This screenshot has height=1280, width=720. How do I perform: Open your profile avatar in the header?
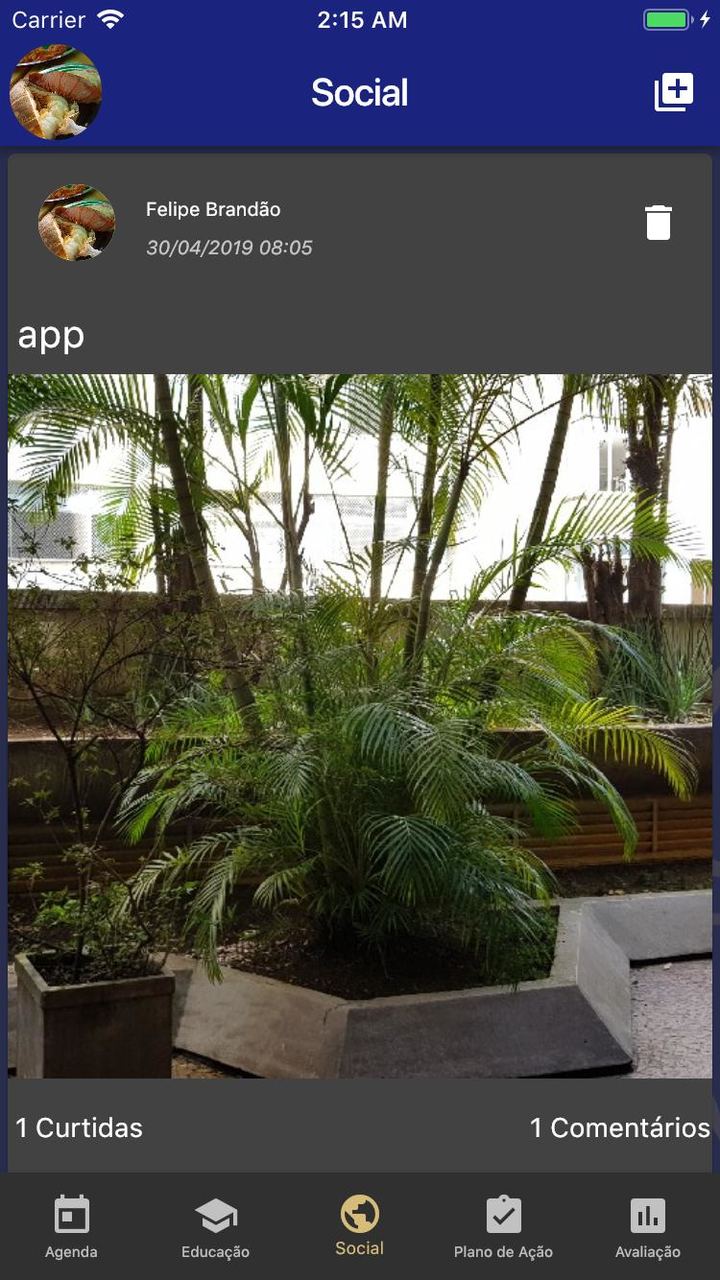pos(55,91)
